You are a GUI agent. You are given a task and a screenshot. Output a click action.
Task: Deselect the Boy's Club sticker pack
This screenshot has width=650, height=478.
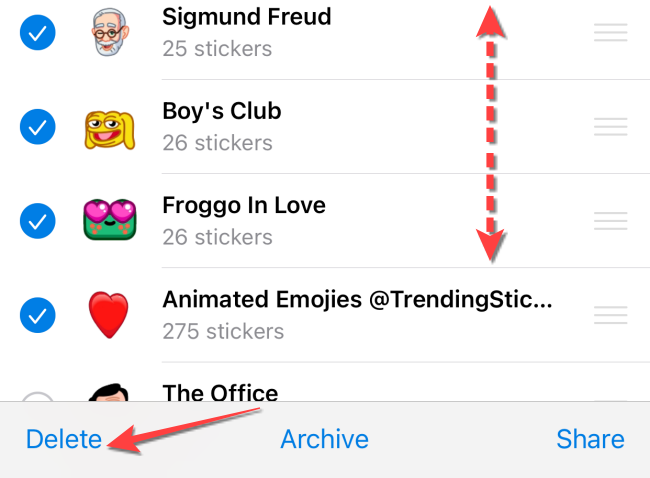click(x=38, y=127)
